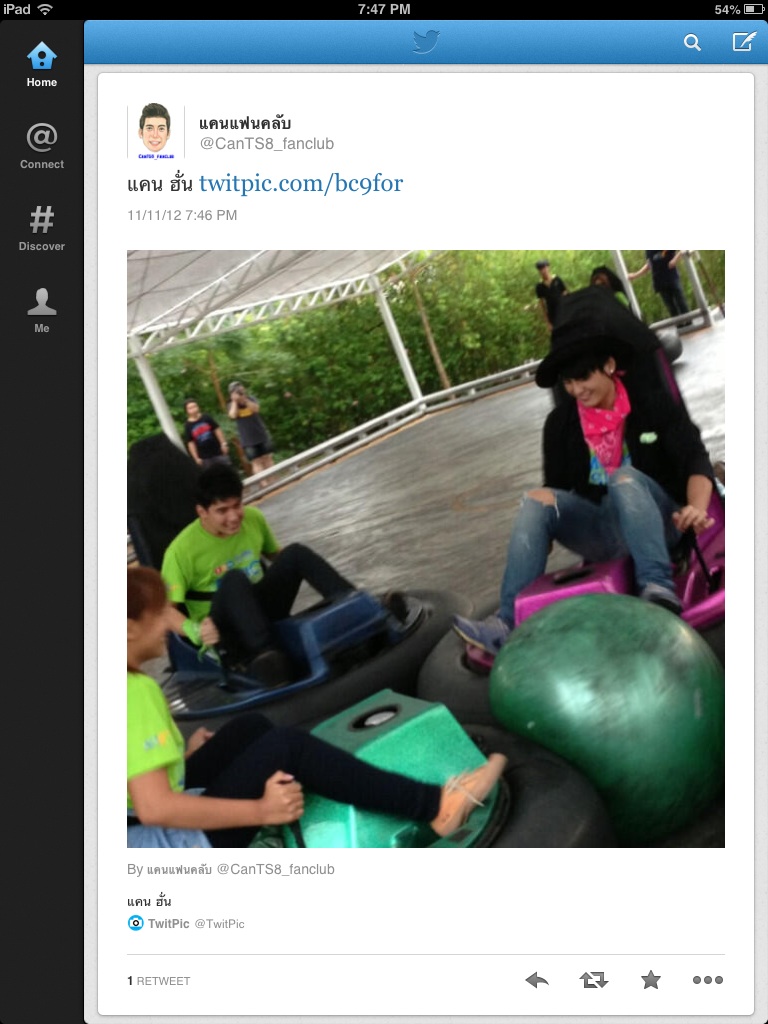Image resolution: width=768 pixels, height=1024 pixels.
Task: Open more options for this tweet
Action: coord(707,980)
